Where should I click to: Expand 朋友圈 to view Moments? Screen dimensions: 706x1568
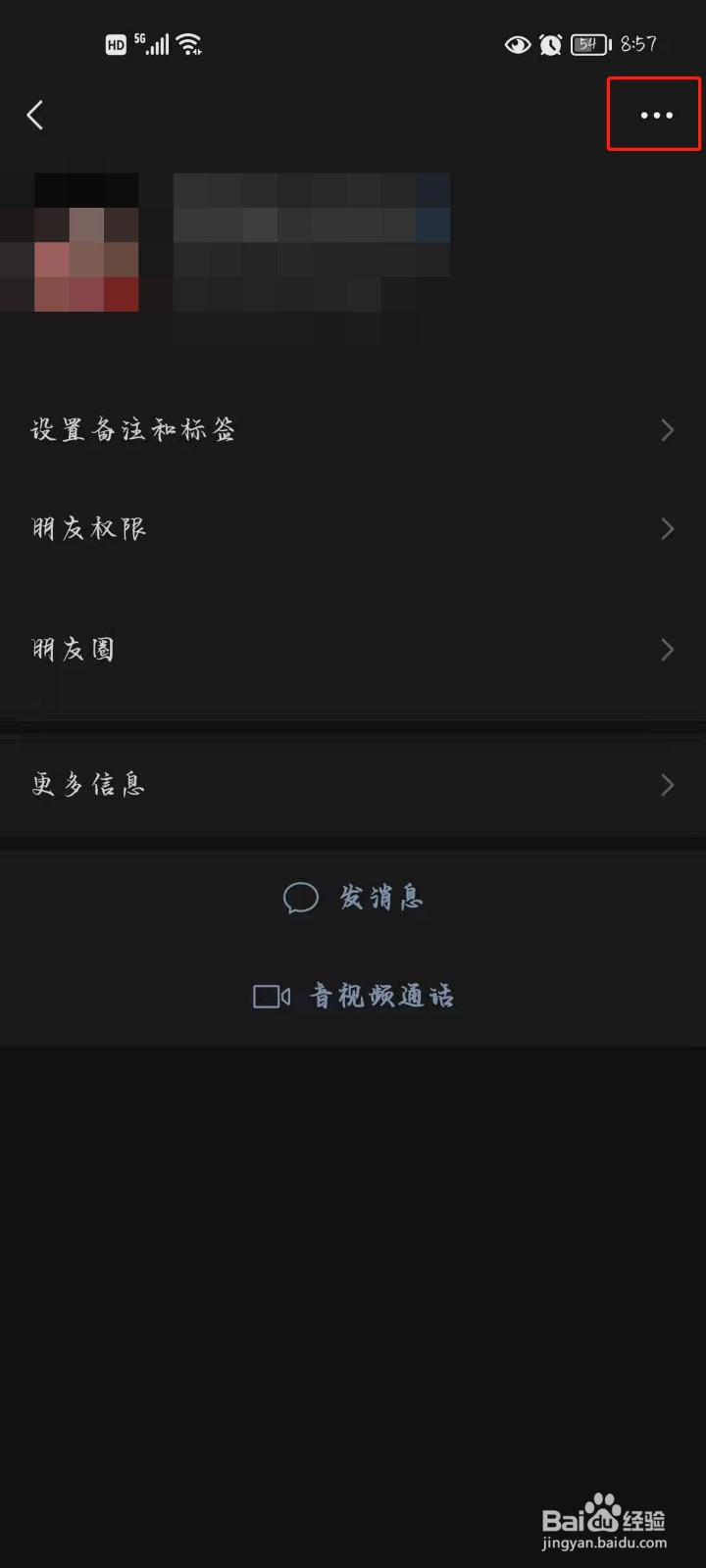click(74, 649)
